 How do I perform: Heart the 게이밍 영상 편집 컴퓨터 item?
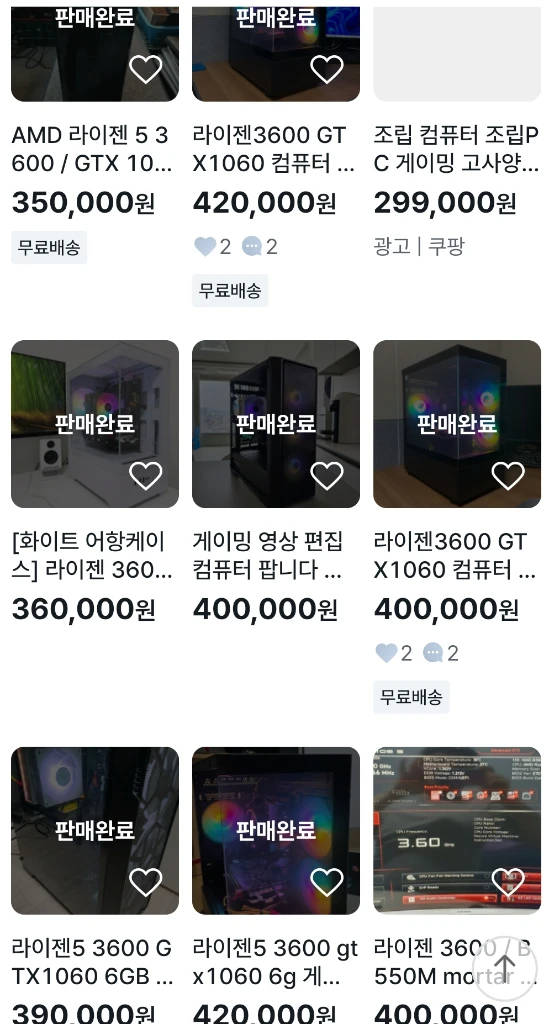point(326,475)
